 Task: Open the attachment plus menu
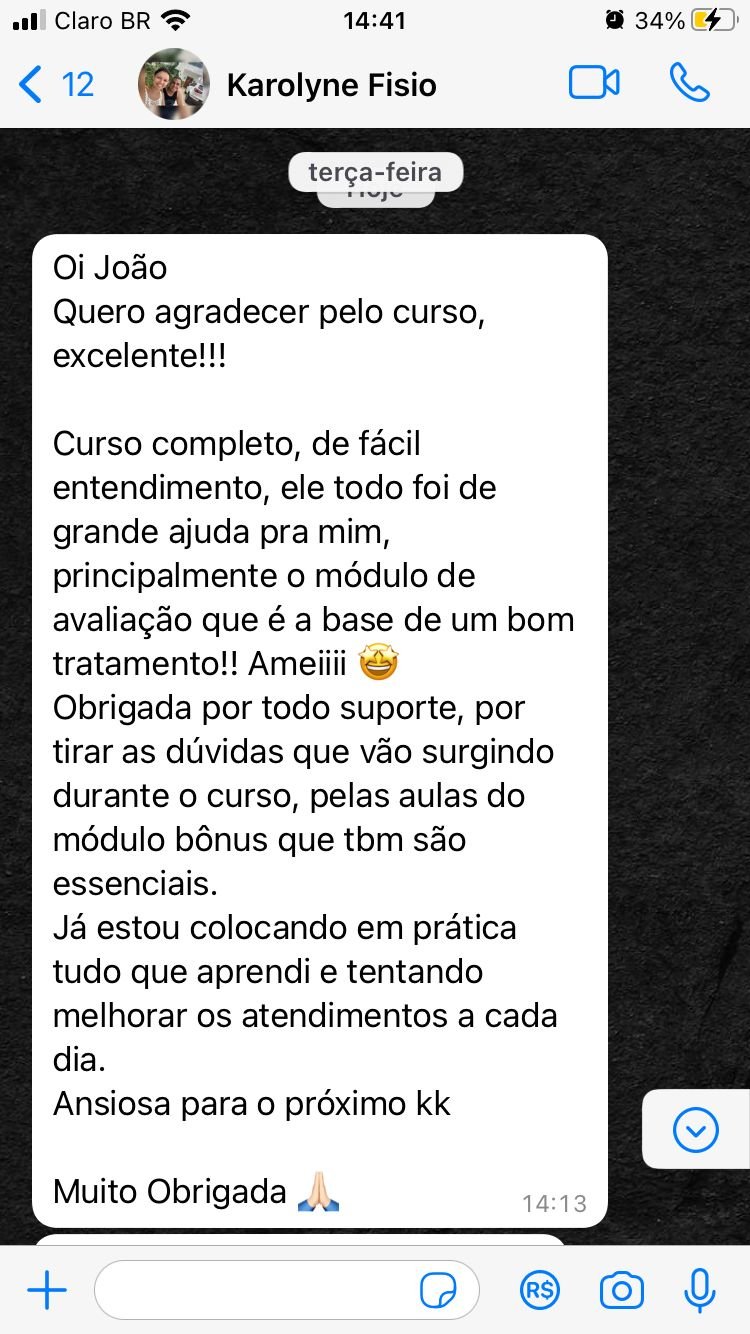[47, 1291]
